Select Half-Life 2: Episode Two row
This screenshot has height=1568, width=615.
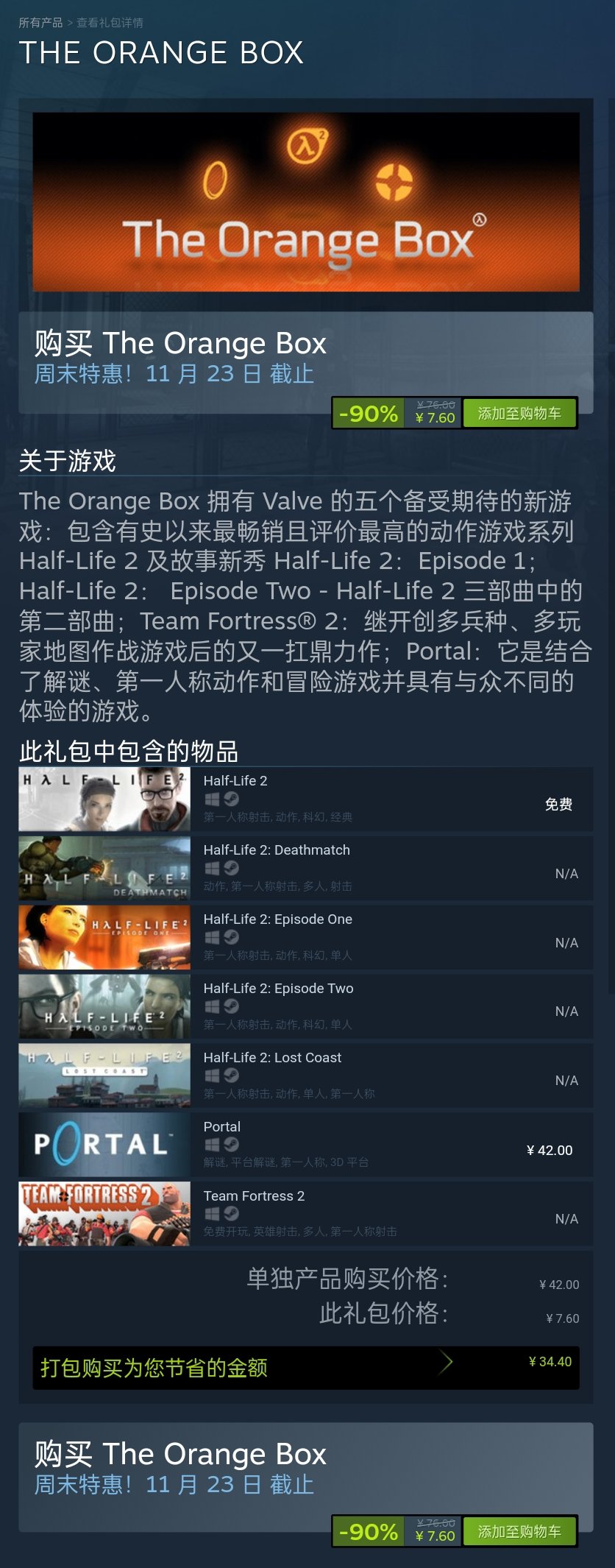pos(278,989)
